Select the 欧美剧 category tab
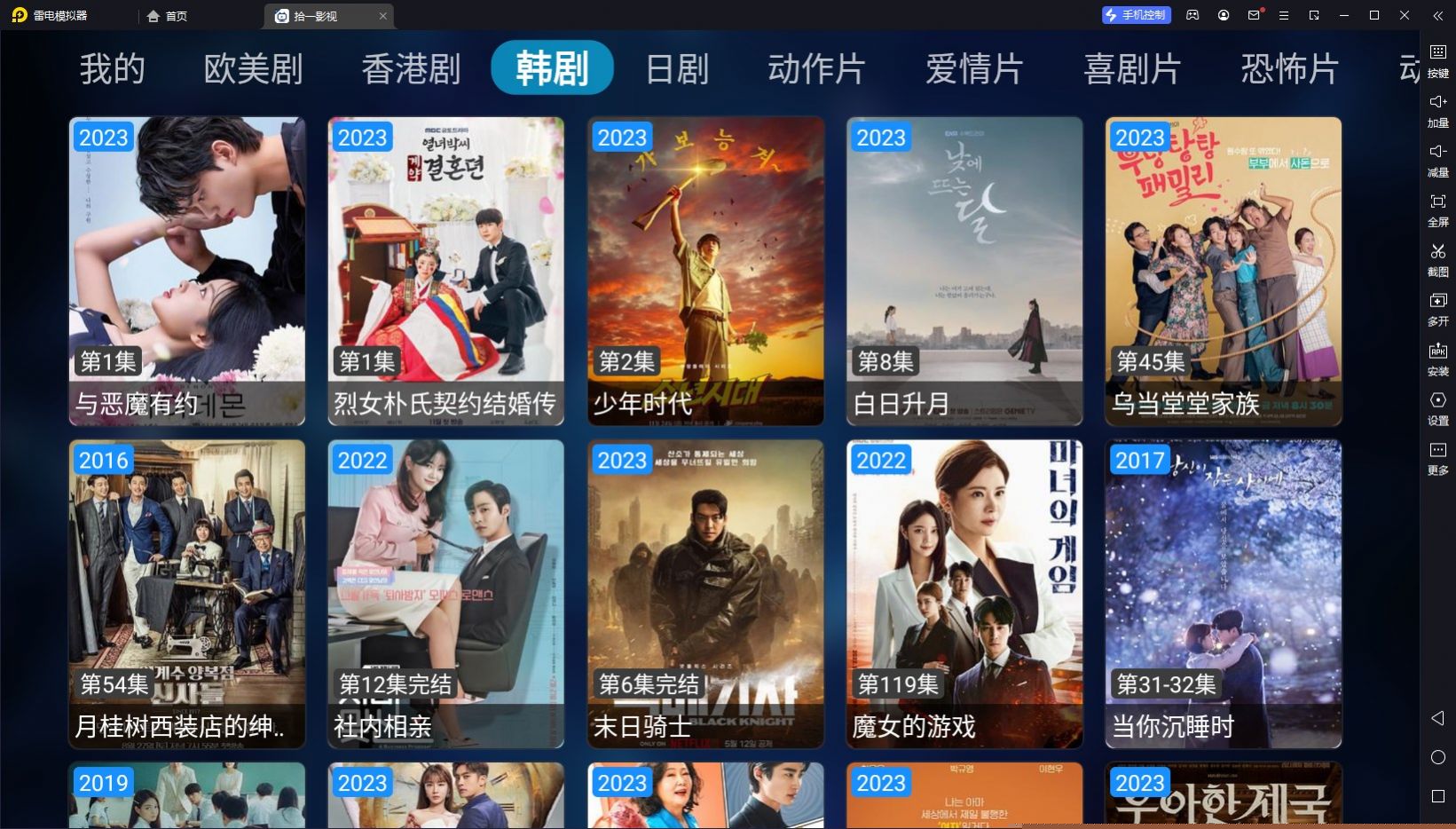The height and width of the screenshot is (829, 1456). click(x=254, y=68)
